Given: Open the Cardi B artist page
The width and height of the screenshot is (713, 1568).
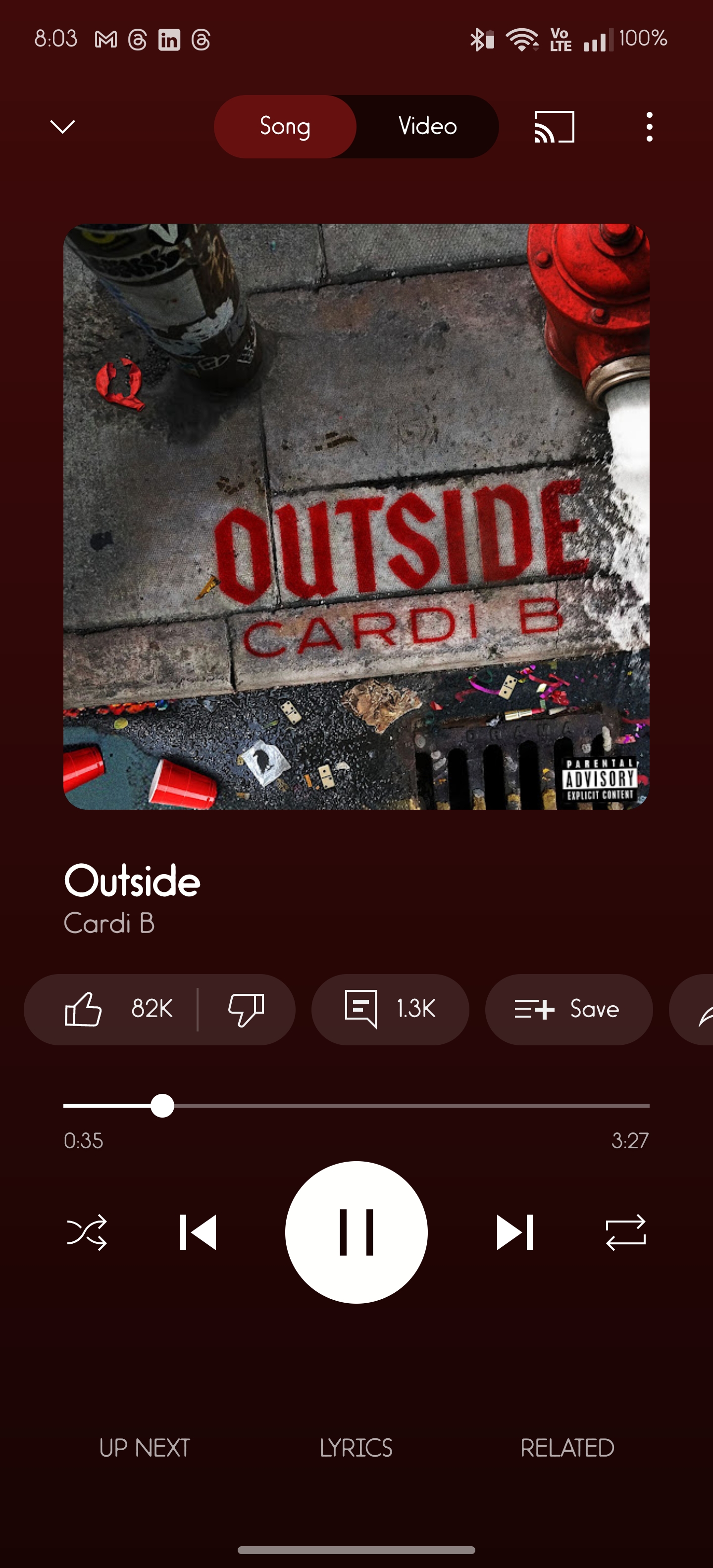Looking at the screenshot, I should point(109,924).
